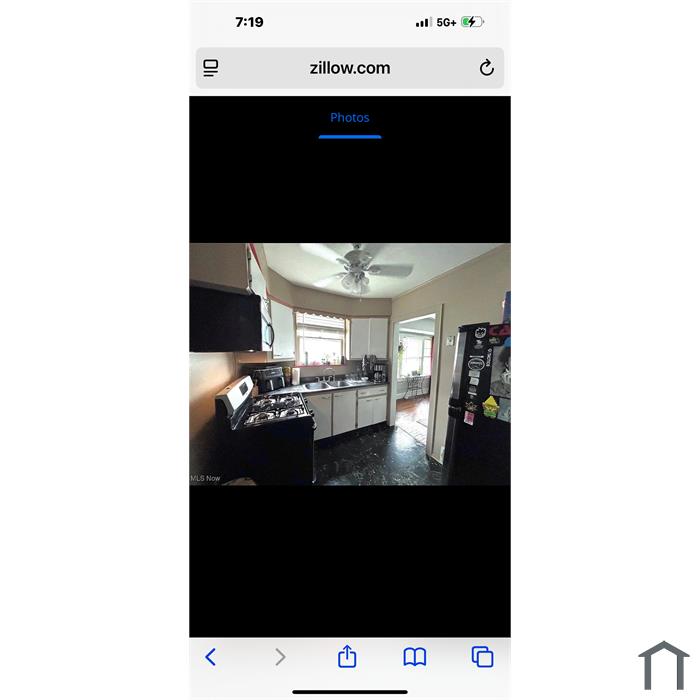Open the reader/page menu icon
Screen dimensions: 700x700
click(211, 68)
